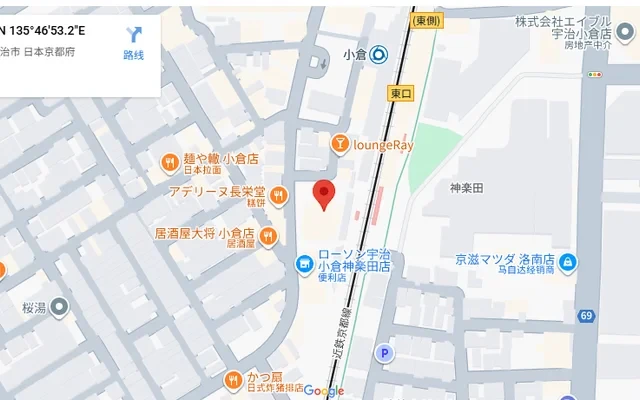This screenshot has height=400, width=640.
Task: Tap the parking lot P marker
Action: click(x=383, y=352)
